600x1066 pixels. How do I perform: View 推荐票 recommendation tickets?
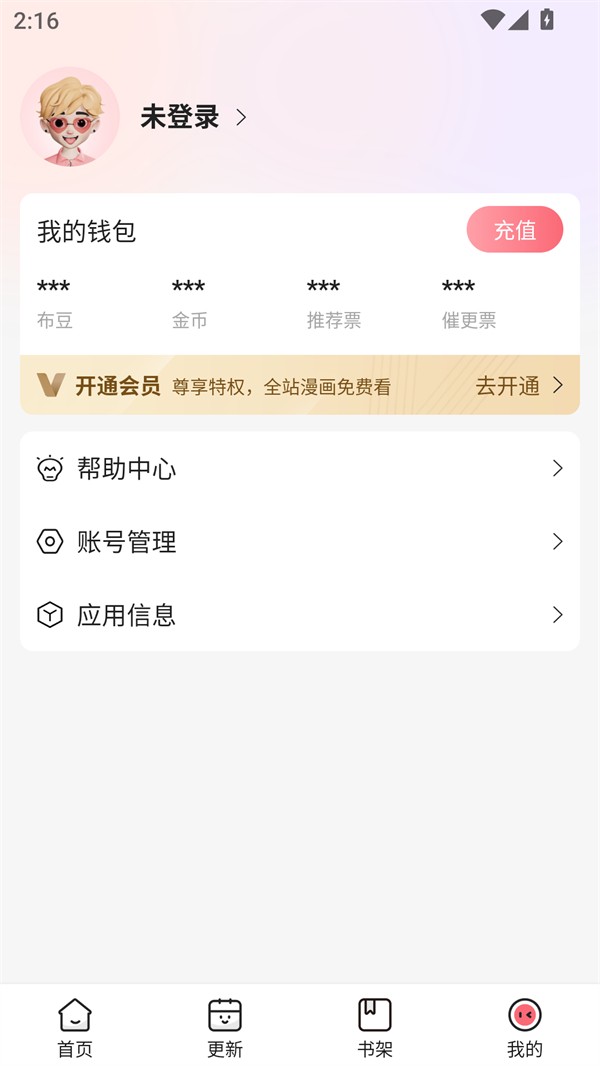333,304
